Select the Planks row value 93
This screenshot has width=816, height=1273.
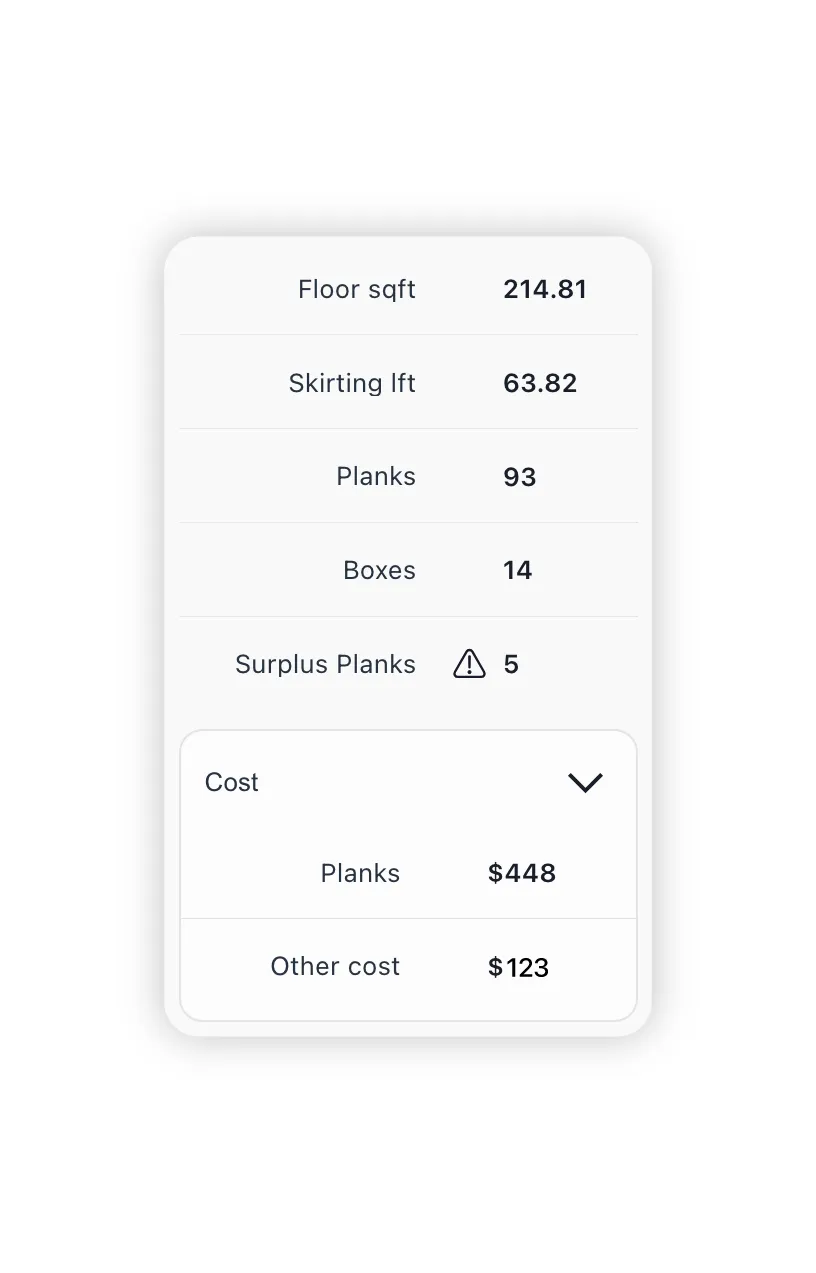[519, 477]
